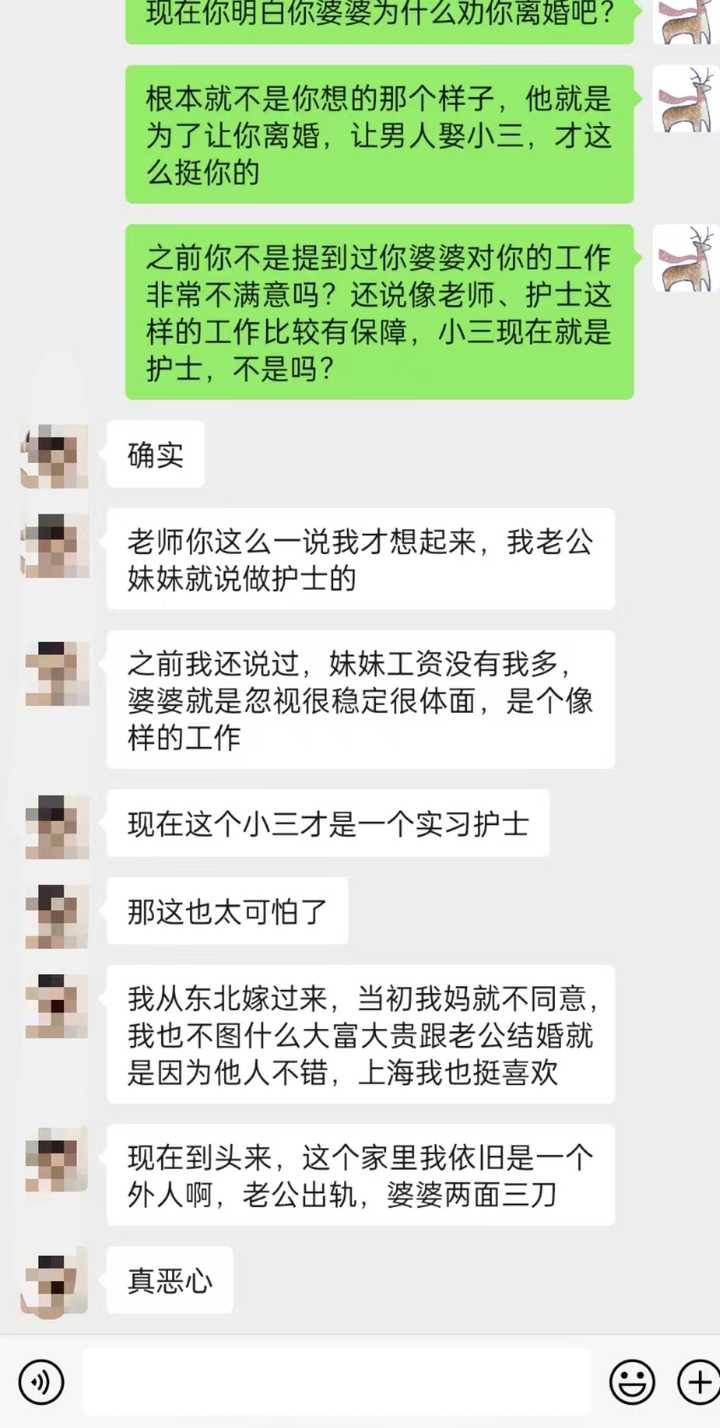Open sender's avatar next to 真恶心
Screen dimensions: 720x1428
coord(55,1280)
